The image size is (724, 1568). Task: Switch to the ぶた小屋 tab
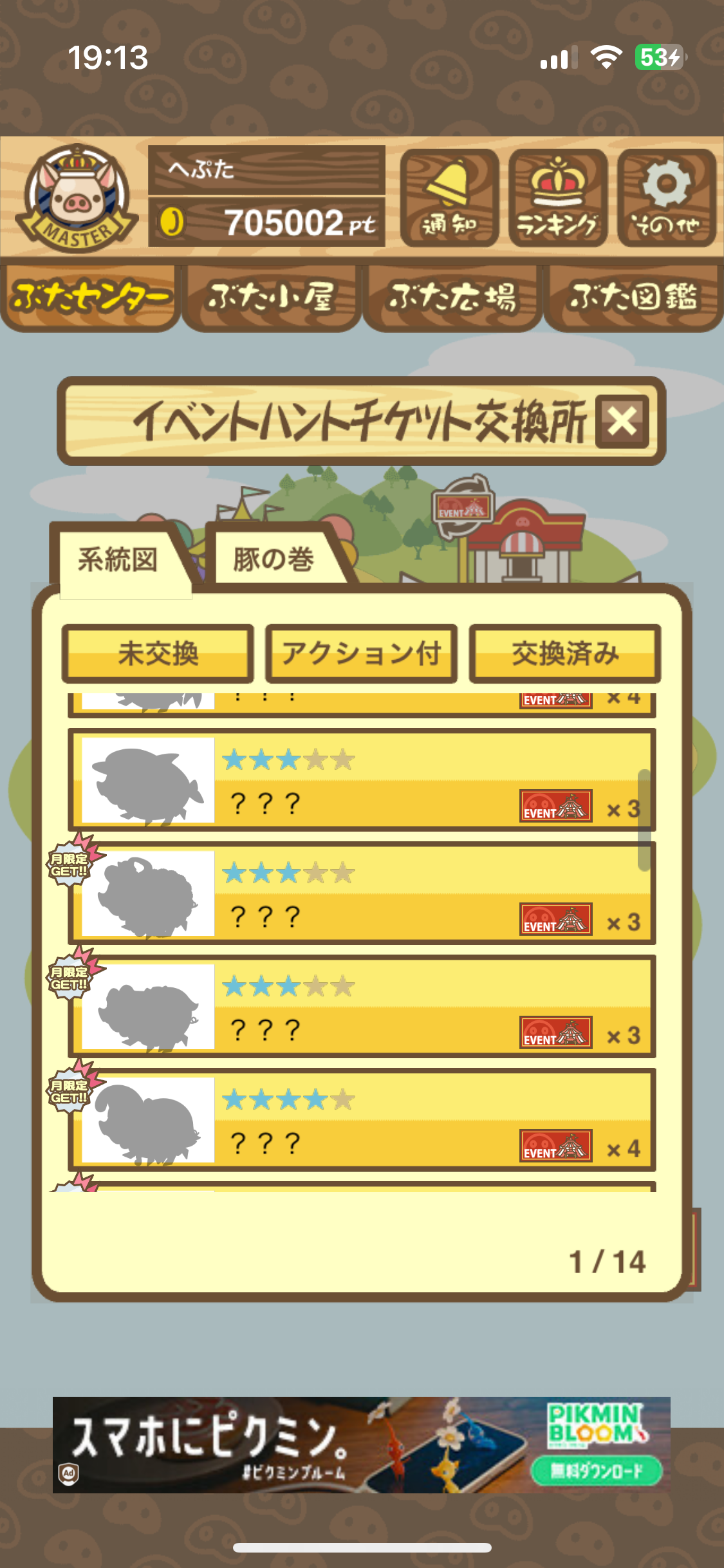[272, 297]
